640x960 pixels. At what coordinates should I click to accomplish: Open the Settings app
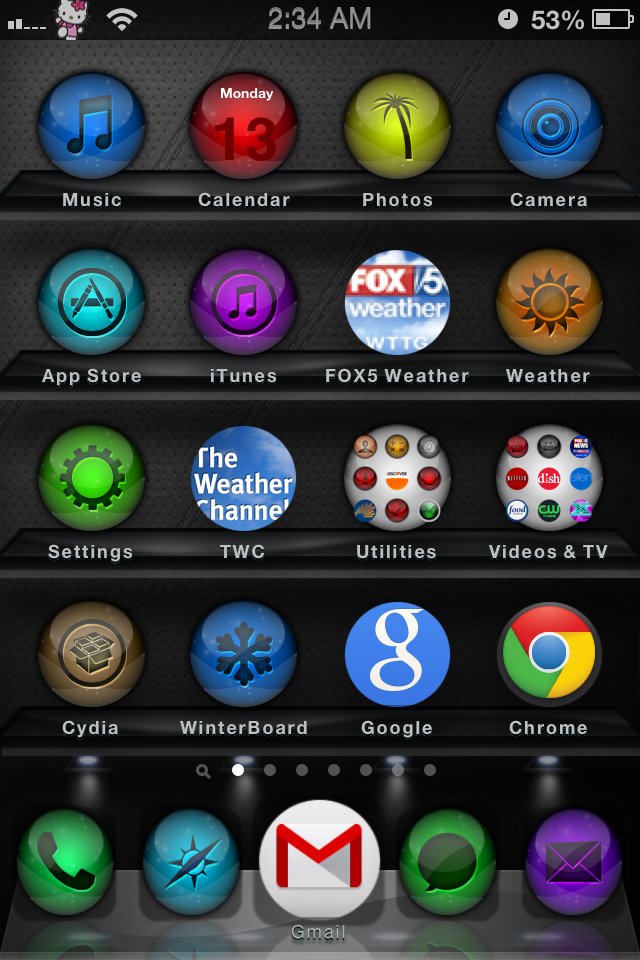tap(91, 478)
